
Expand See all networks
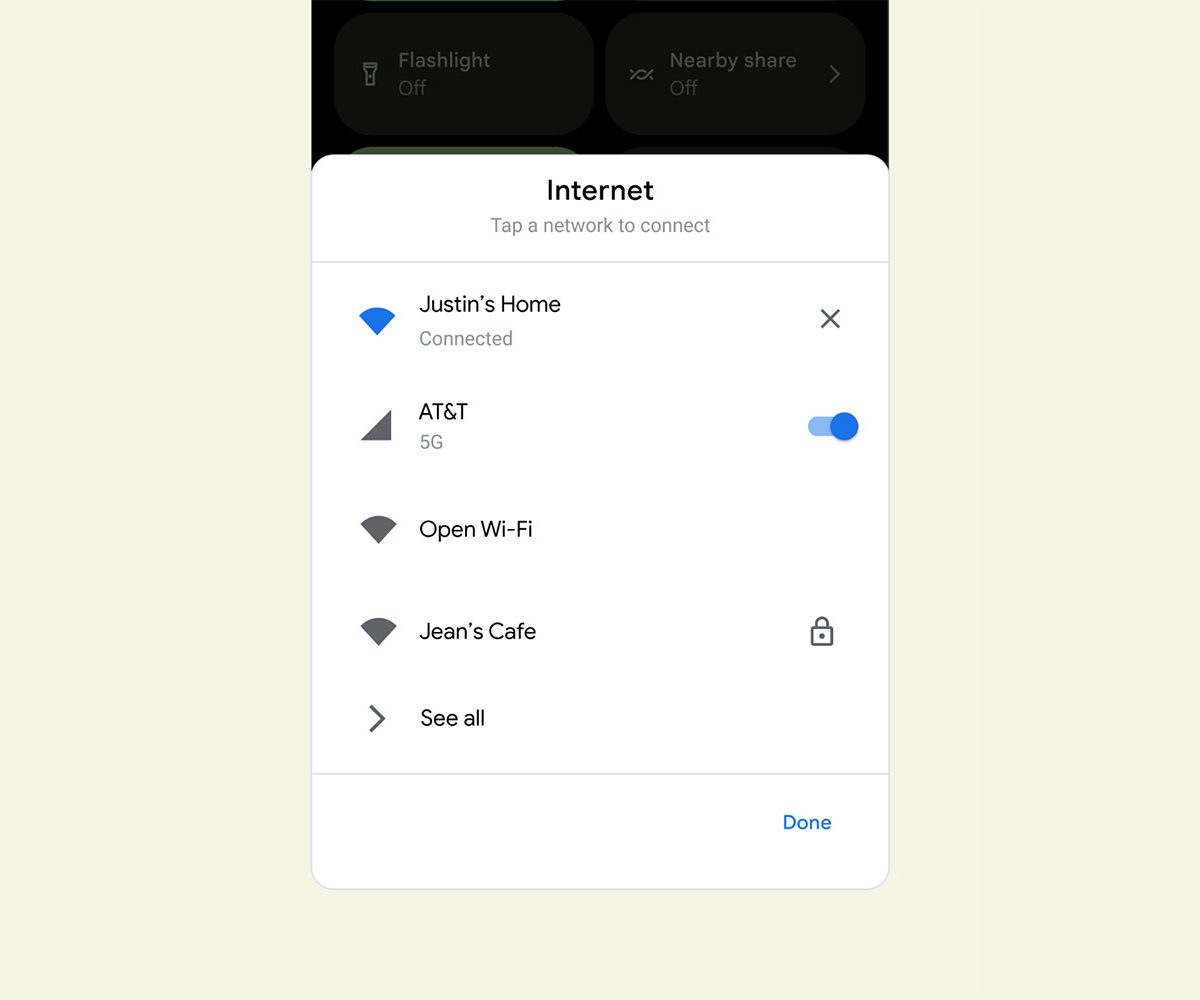click(452, 718)
